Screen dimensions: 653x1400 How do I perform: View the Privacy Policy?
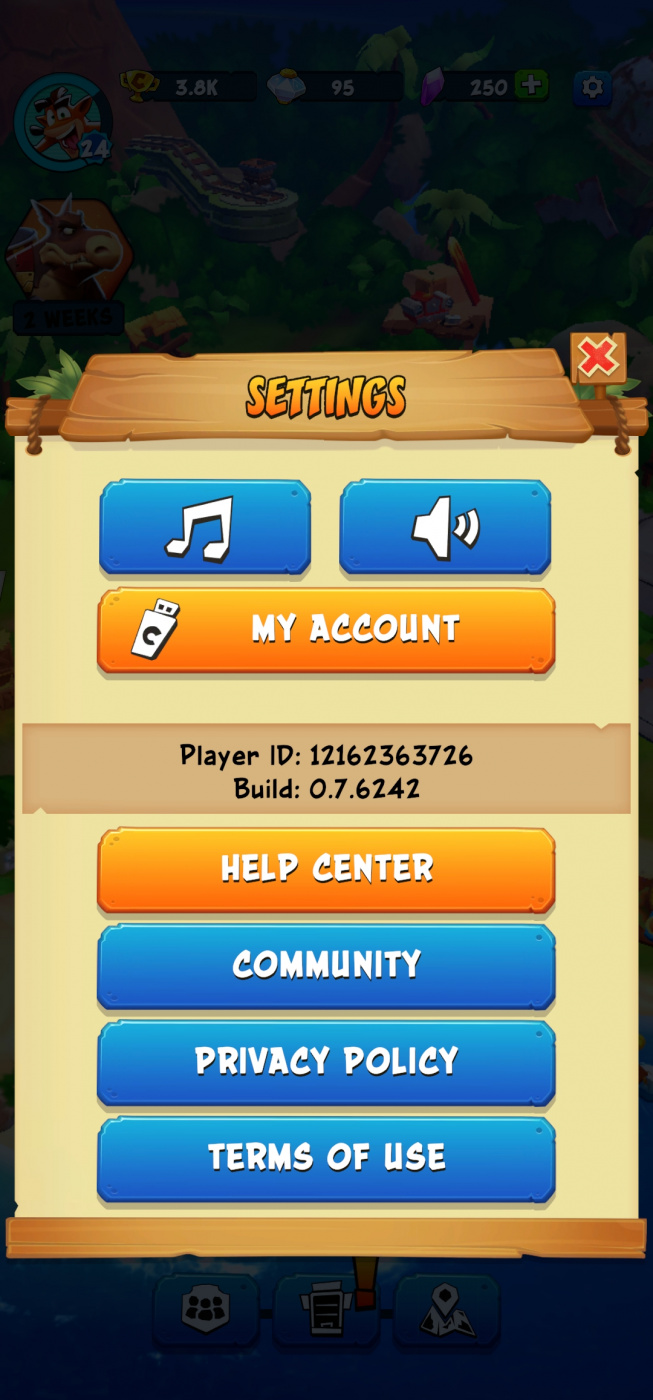(x=326, y=1061)
